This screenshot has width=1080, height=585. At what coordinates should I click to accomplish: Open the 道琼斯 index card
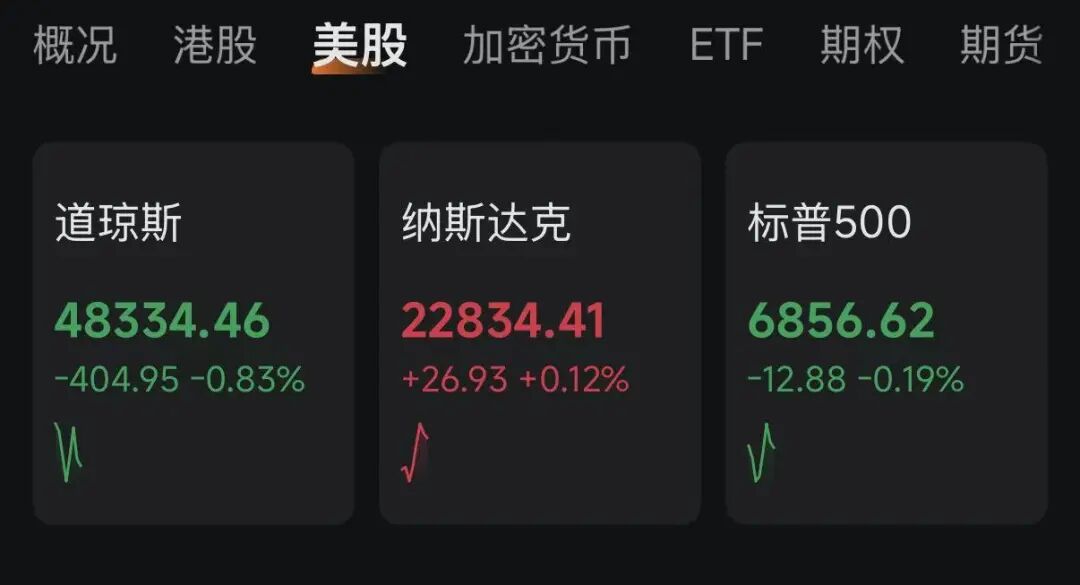[x=193, y=333]
